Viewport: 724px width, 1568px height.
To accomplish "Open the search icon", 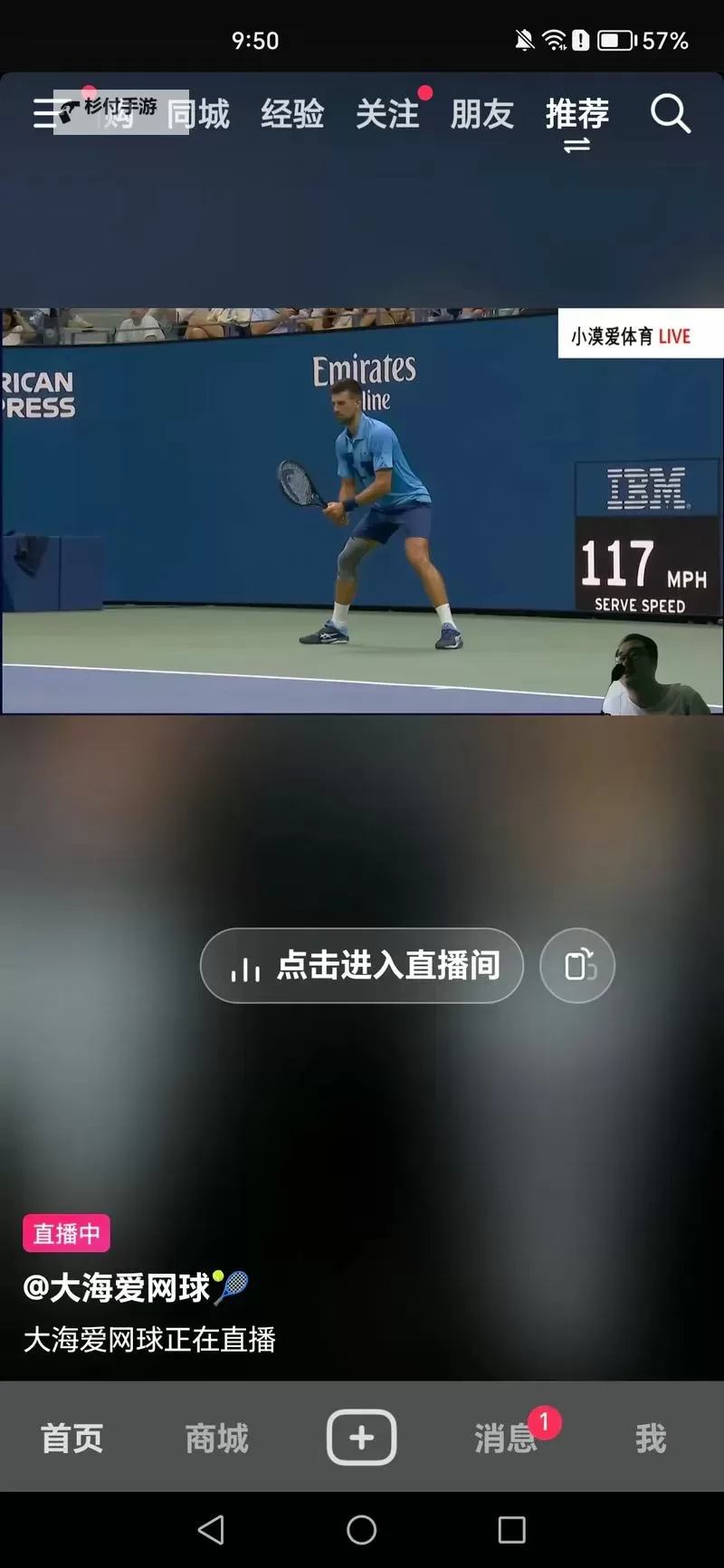I will (670, 114).
